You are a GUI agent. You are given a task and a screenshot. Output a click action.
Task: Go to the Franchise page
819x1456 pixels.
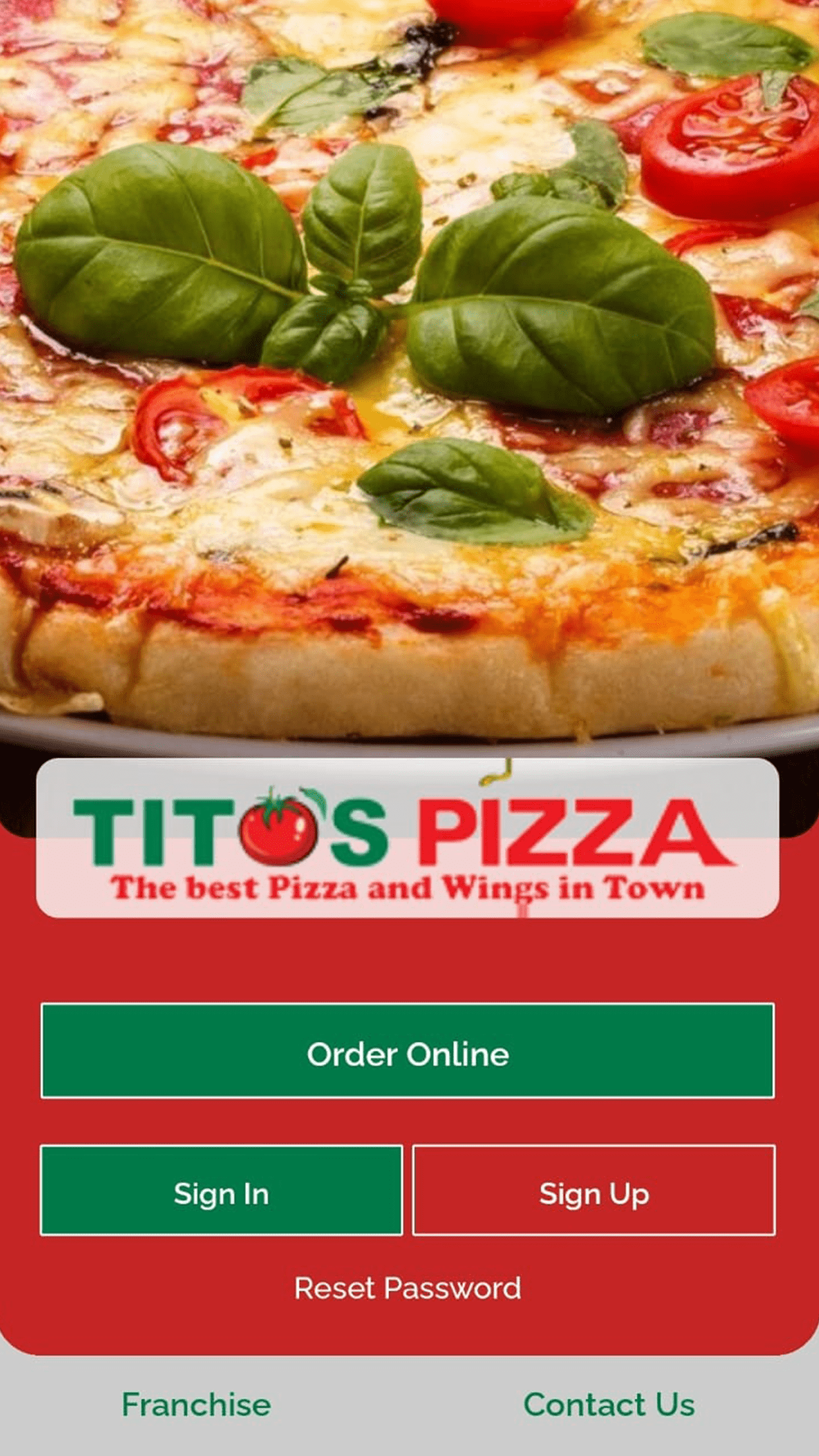[x=197, y=1405]
